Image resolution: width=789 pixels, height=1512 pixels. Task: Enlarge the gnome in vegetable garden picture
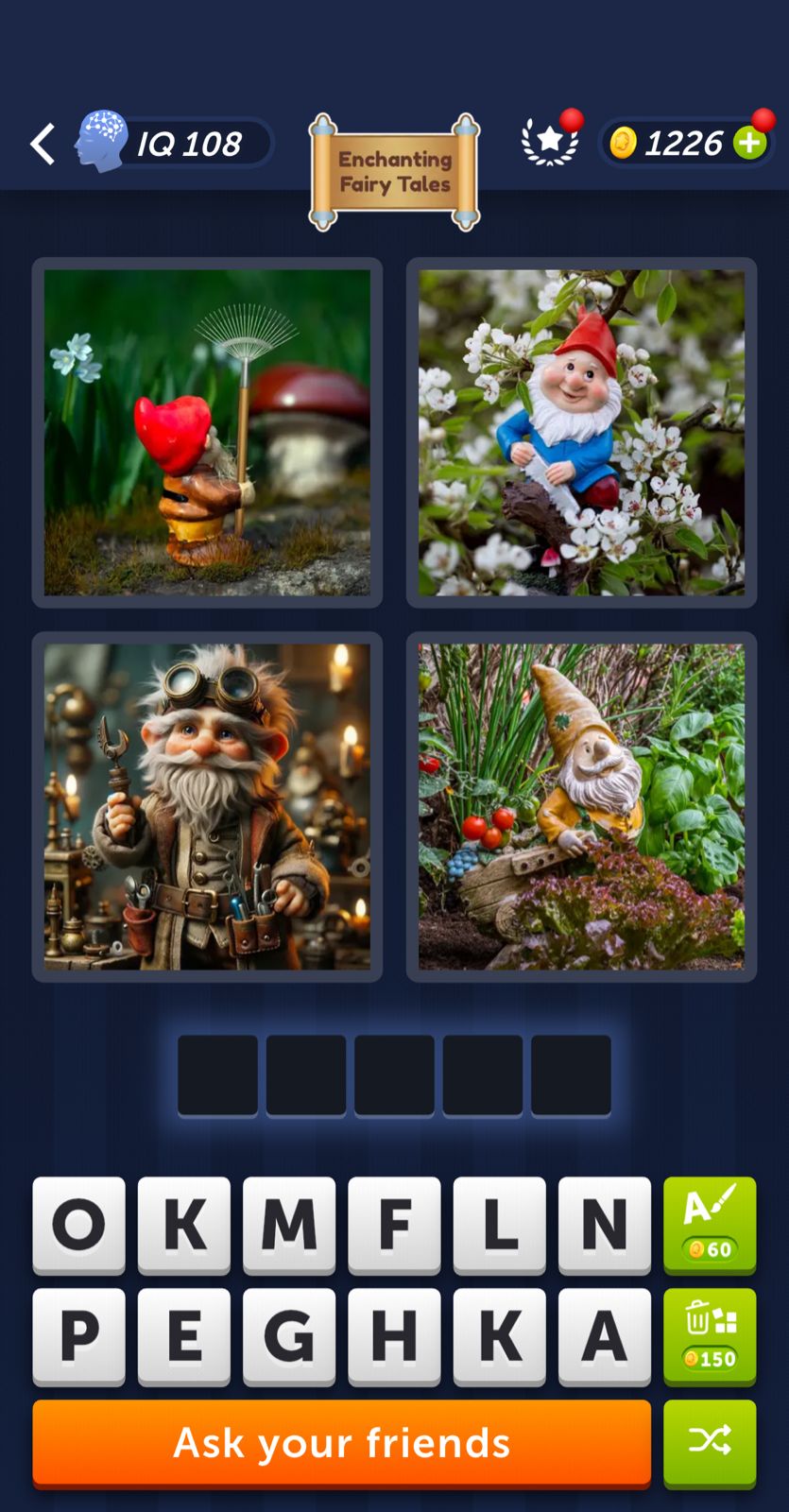[581, 807]
